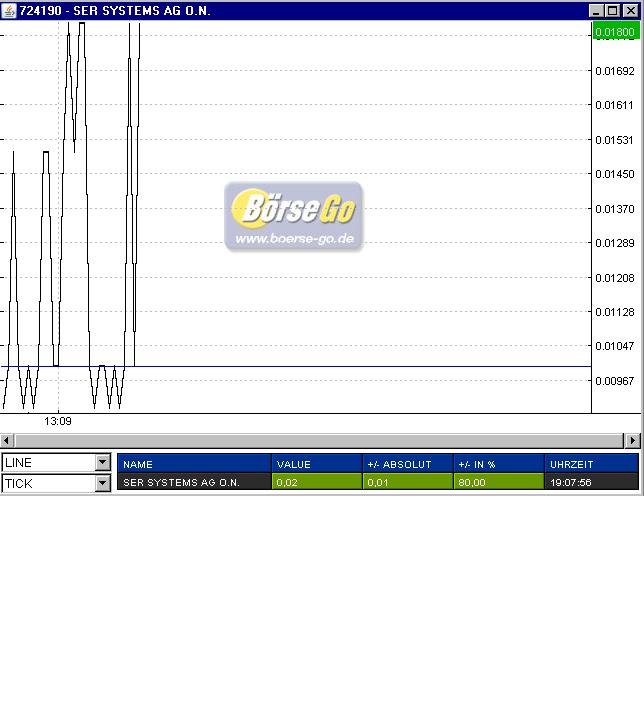Maximize the chart window

click(613, 10)
